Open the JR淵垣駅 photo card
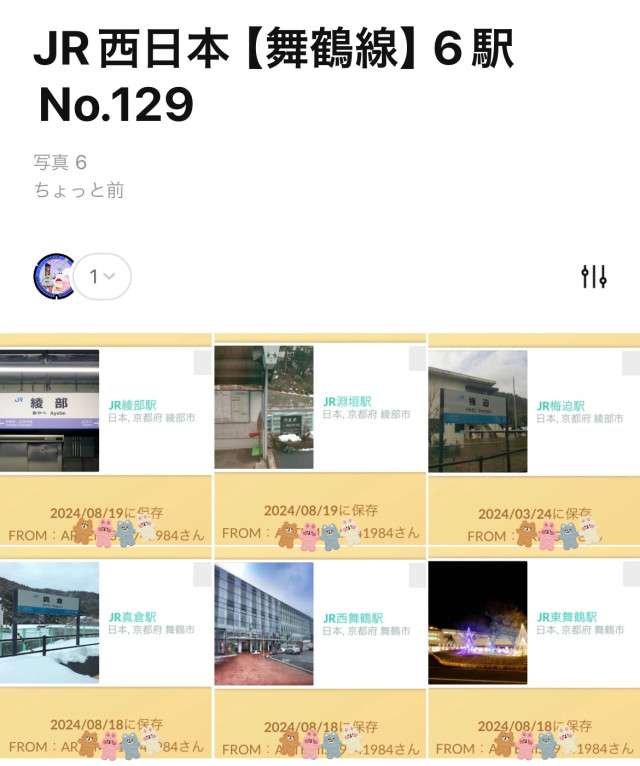Viewport: 640px width, 766px height. [x=264, y=408]
